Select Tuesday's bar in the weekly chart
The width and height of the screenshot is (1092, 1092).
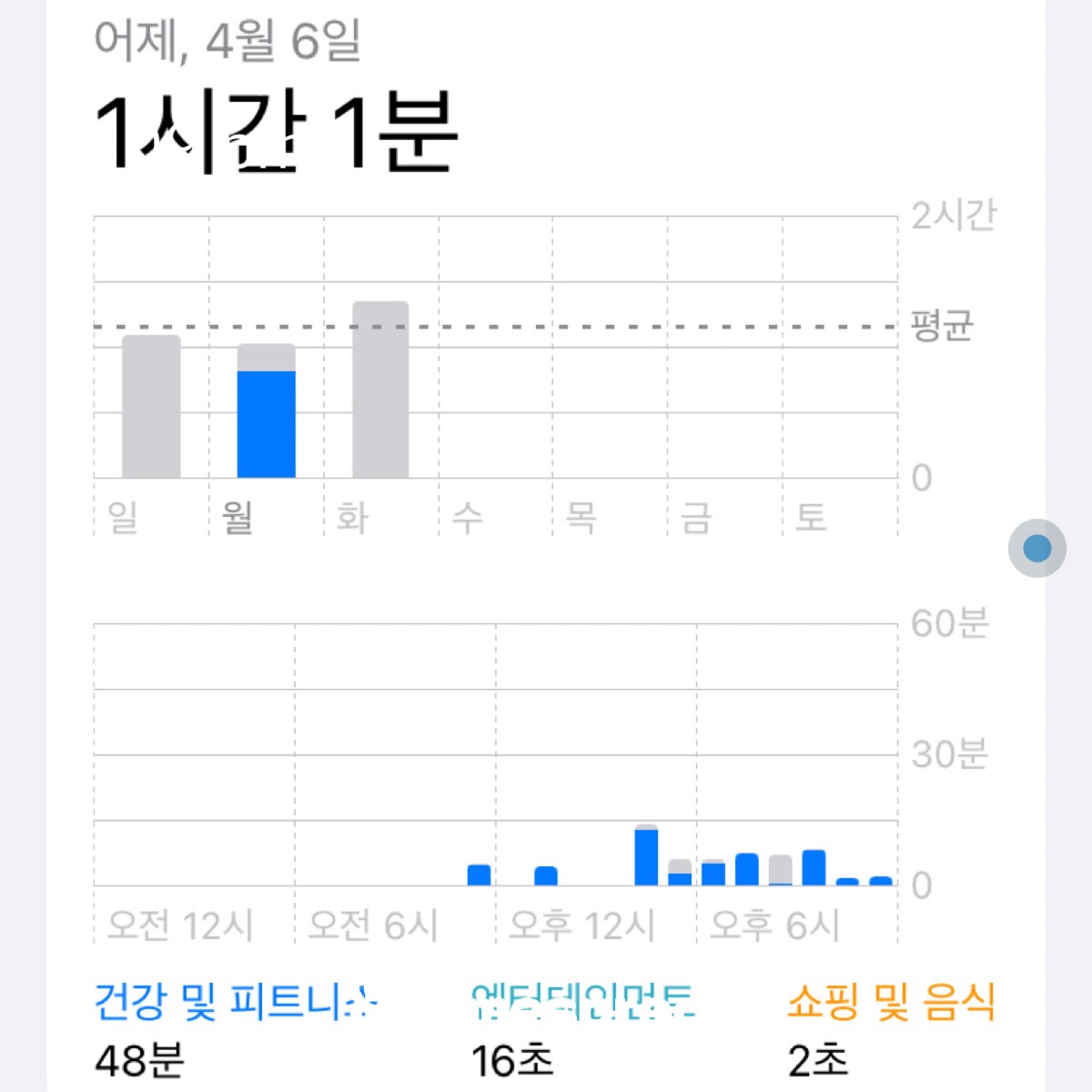380,389
